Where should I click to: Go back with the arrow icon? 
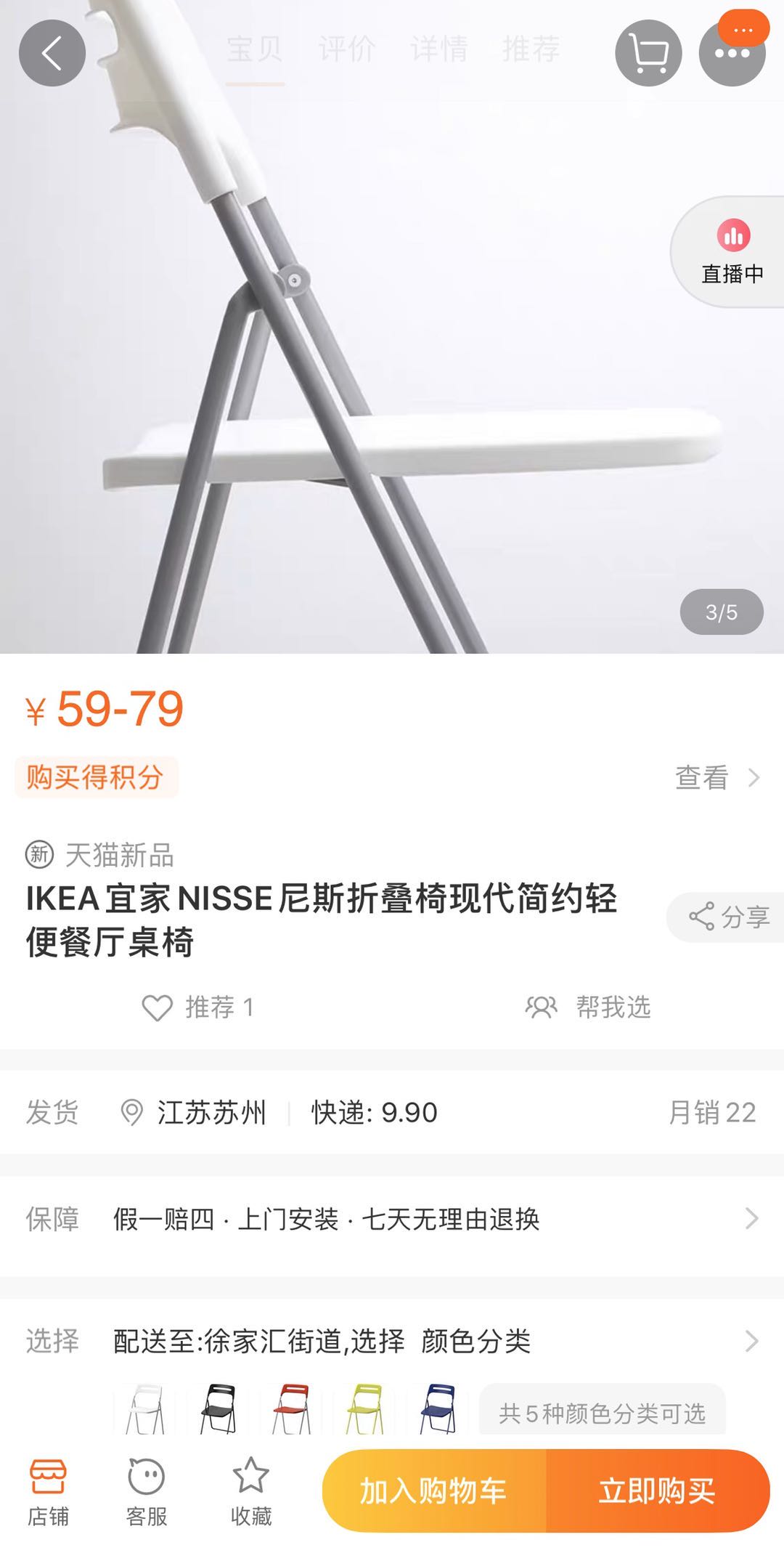52,53
